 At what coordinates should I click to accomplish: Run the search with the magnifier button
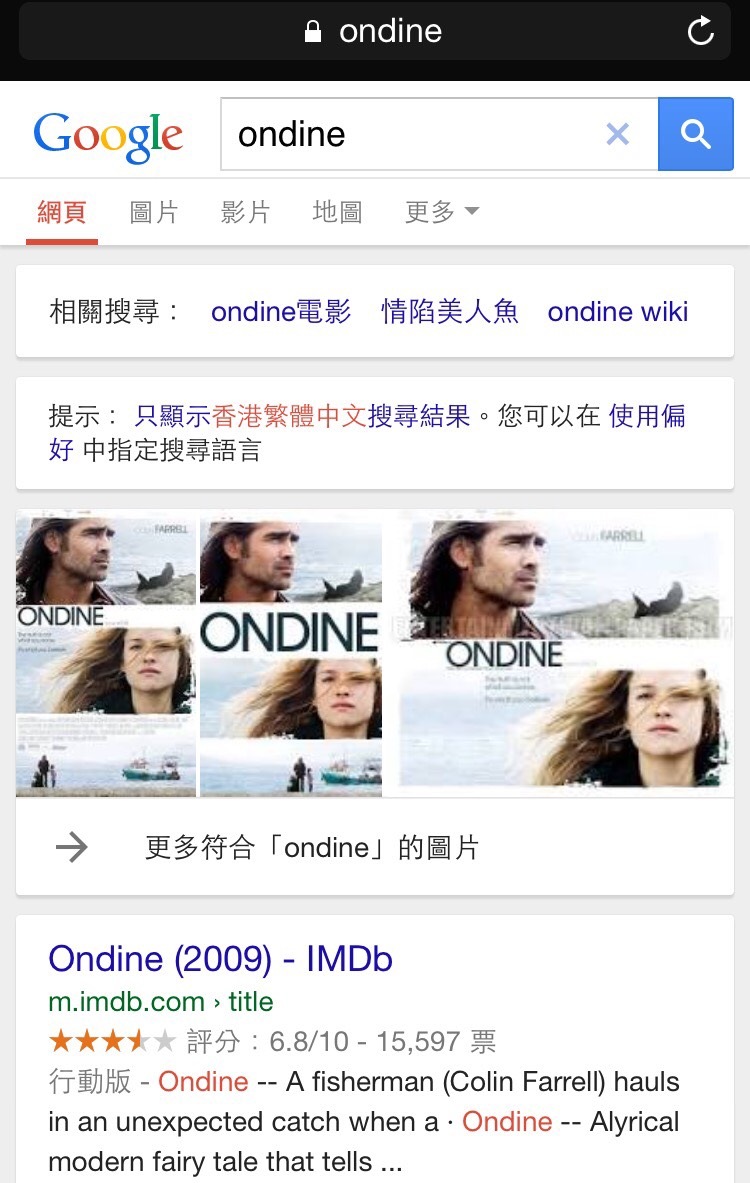[x=695, y=134]
